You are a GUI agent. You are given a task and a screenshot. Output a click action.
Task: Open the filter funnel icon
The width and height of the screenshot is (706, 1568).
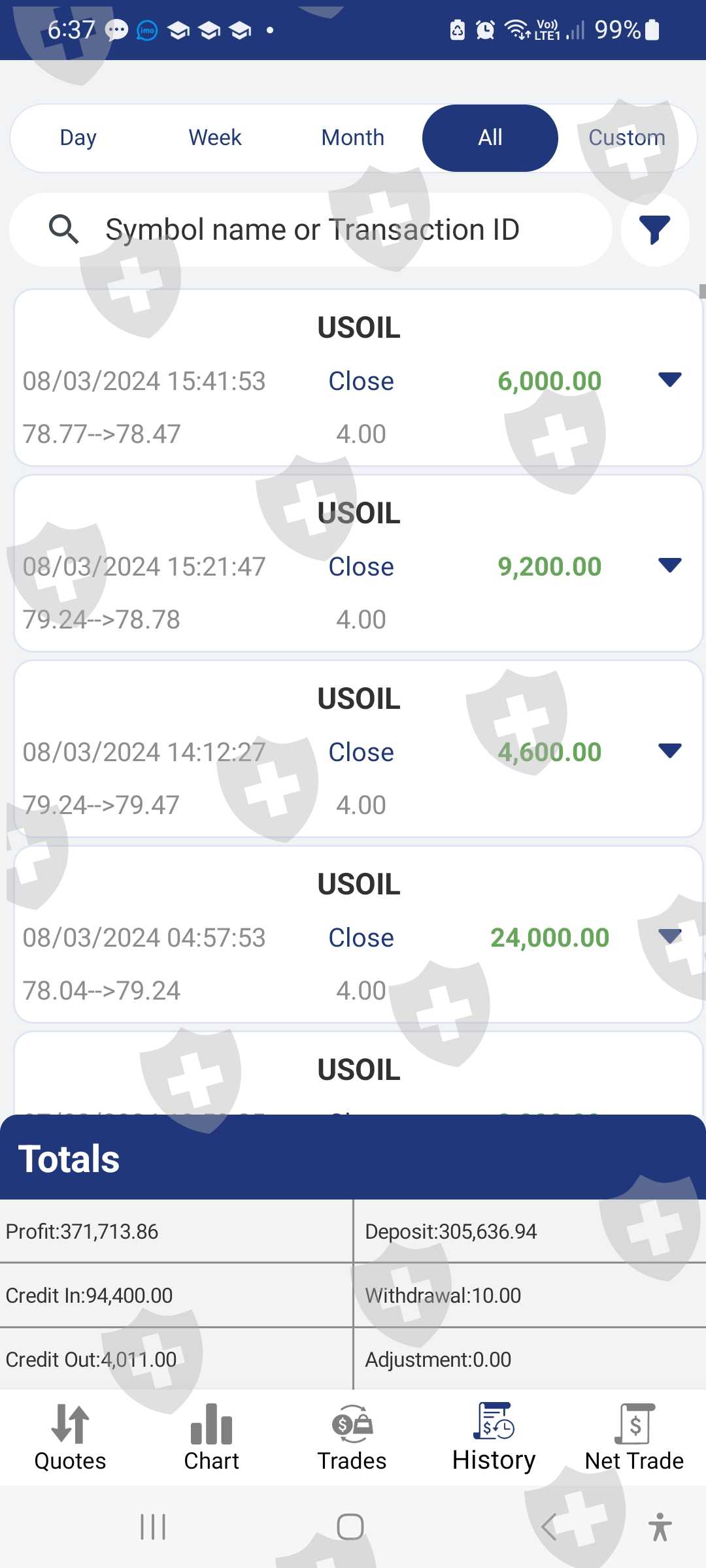[654, 229]
